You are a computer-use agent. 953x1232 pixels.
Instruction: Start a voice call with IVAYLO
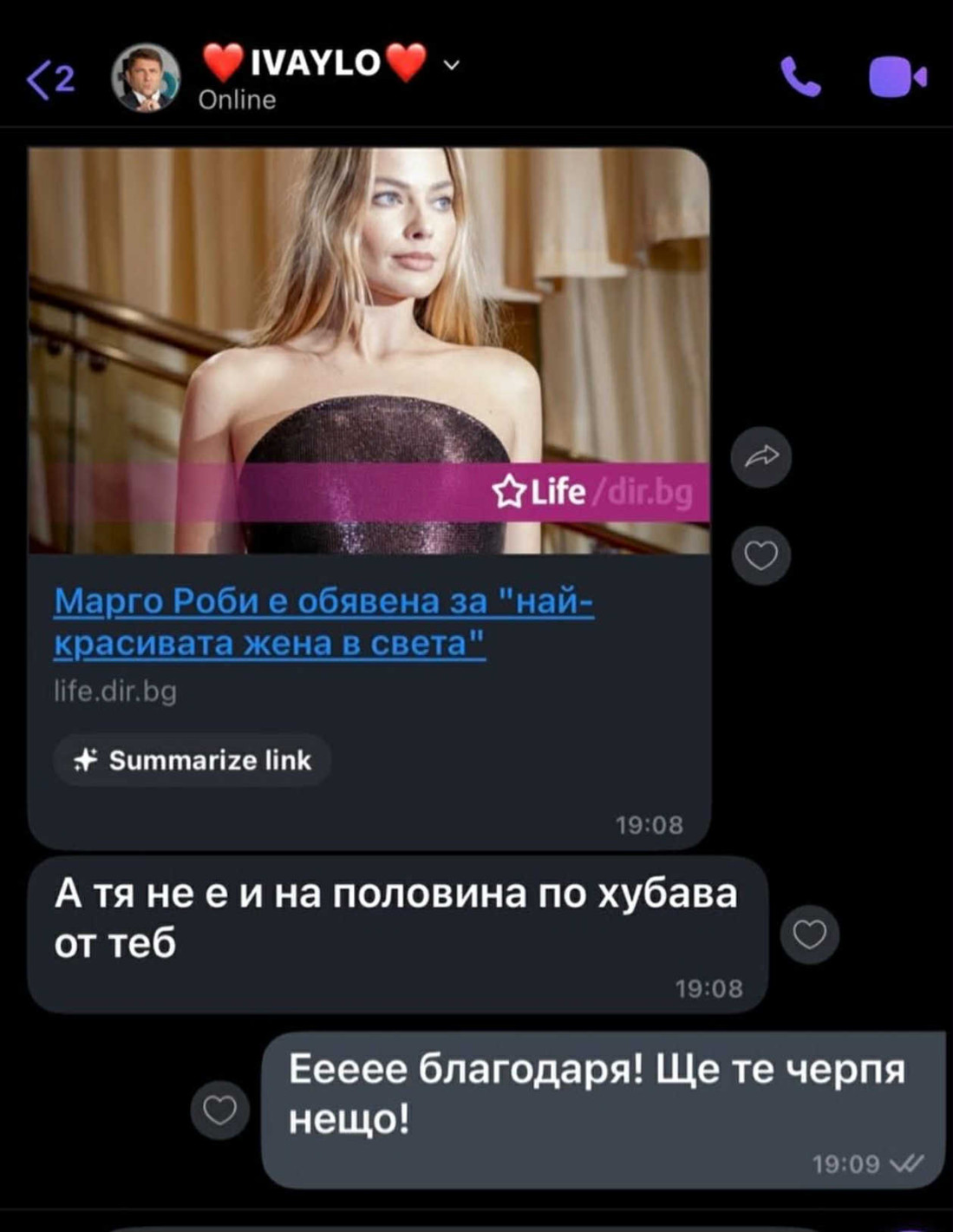[800, 77]
